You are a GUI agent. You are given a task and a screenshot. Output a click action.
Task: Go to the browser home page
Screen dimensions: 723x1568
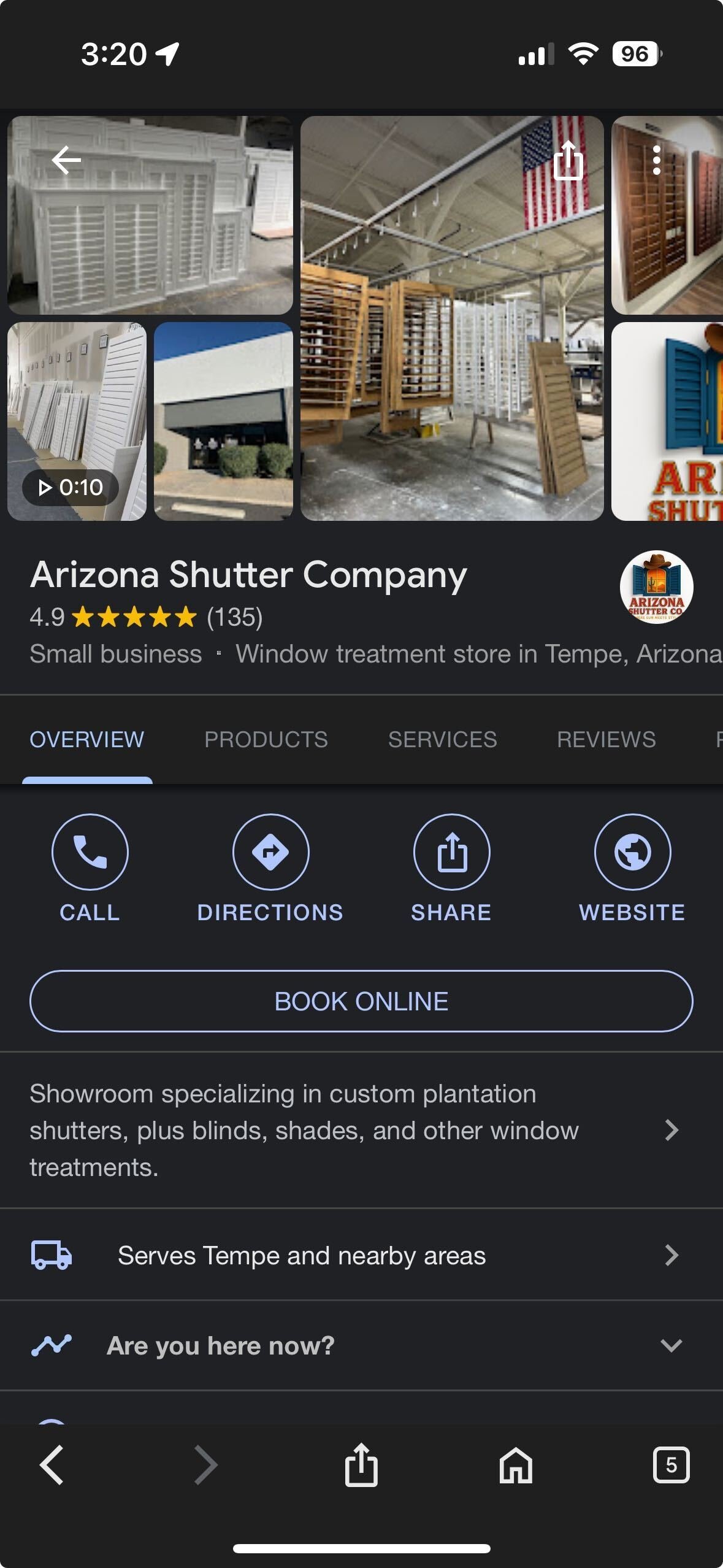pos(516,1465)
